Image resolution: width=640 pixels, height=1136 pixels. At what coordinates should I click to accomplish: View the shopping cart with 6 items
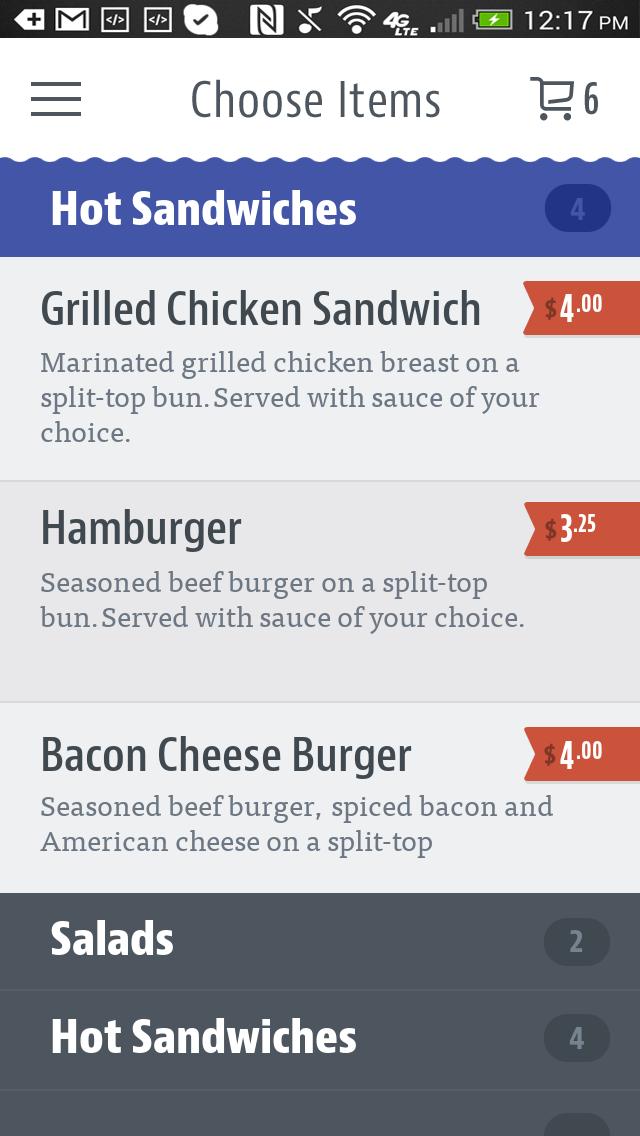point(563,99)
